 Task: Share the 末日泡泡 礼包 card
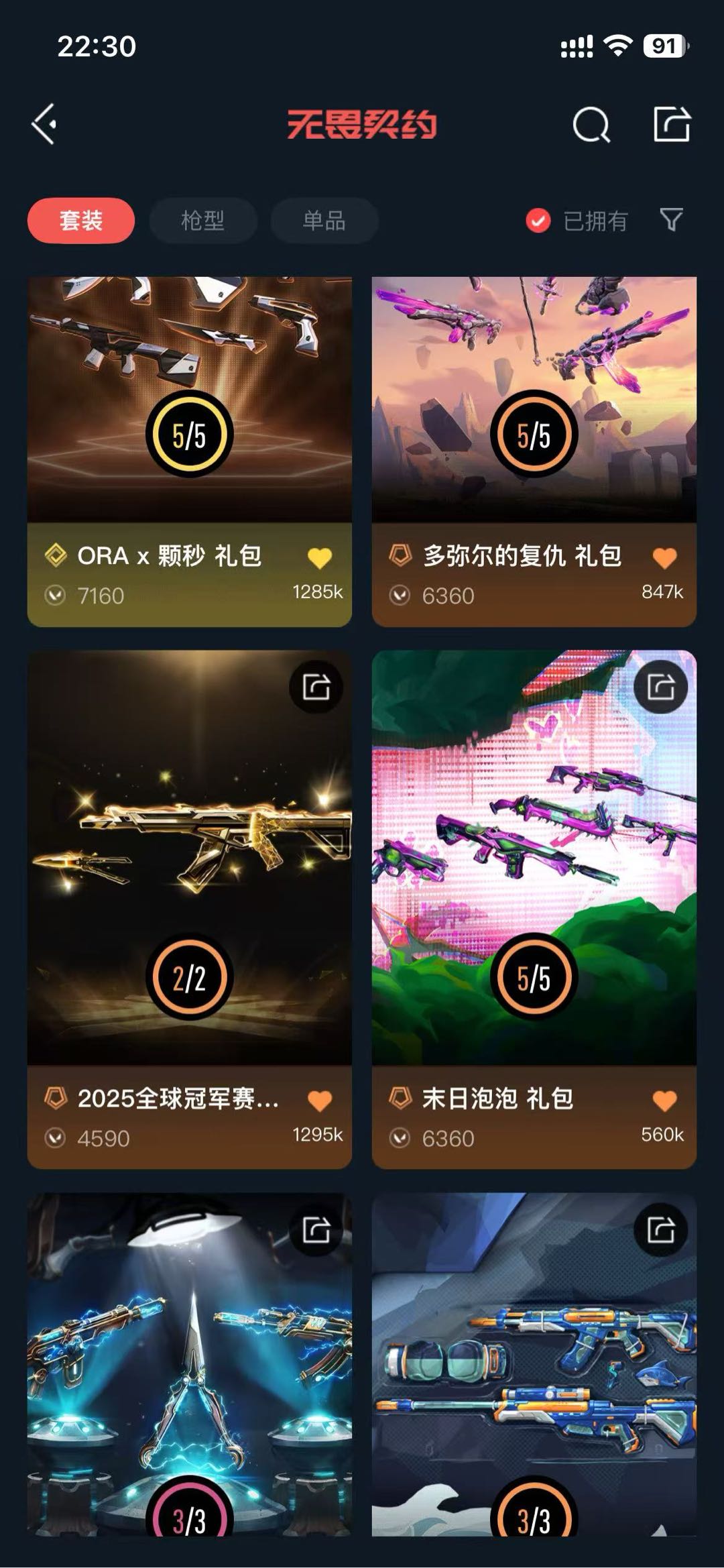(x=661, y=687)
